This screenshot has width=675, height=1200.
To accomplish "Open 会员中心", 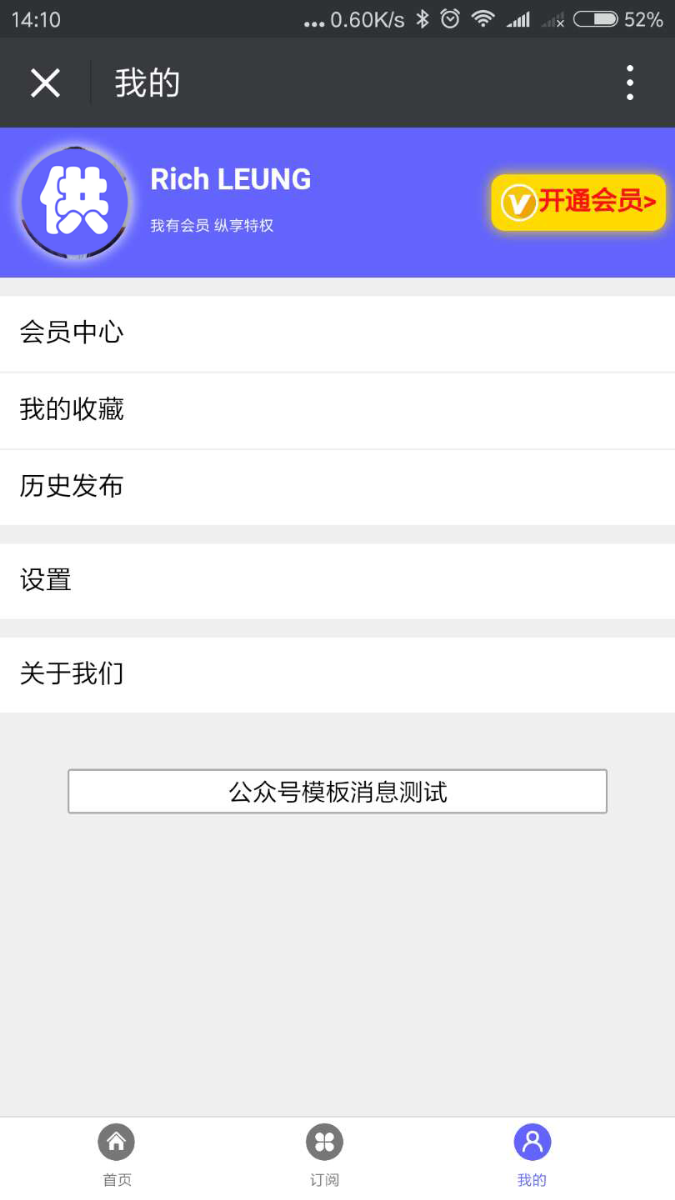I will [x=337, y=333].
